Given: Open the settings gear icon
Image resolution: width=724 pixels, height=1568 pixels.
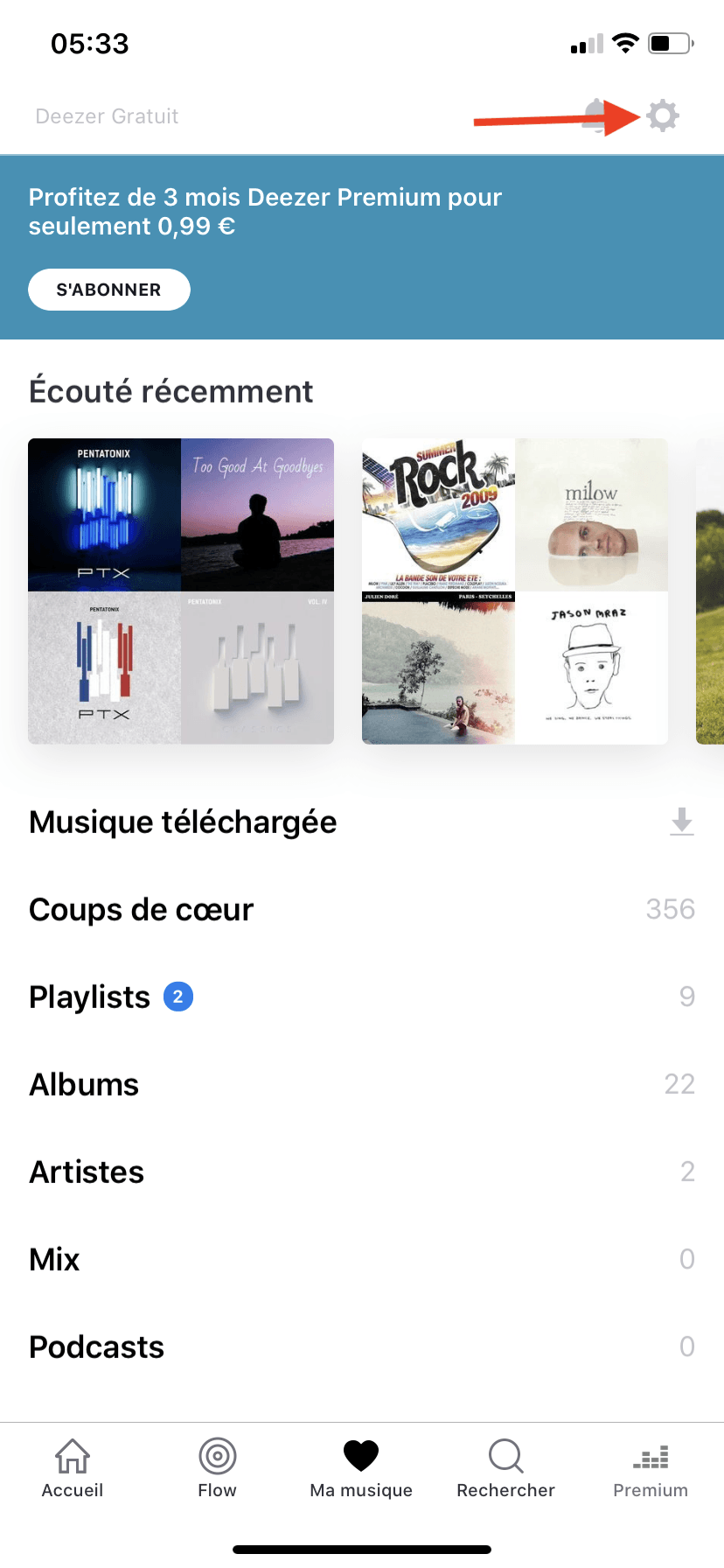Looking at the screenshot, I should tap(662, 115).
